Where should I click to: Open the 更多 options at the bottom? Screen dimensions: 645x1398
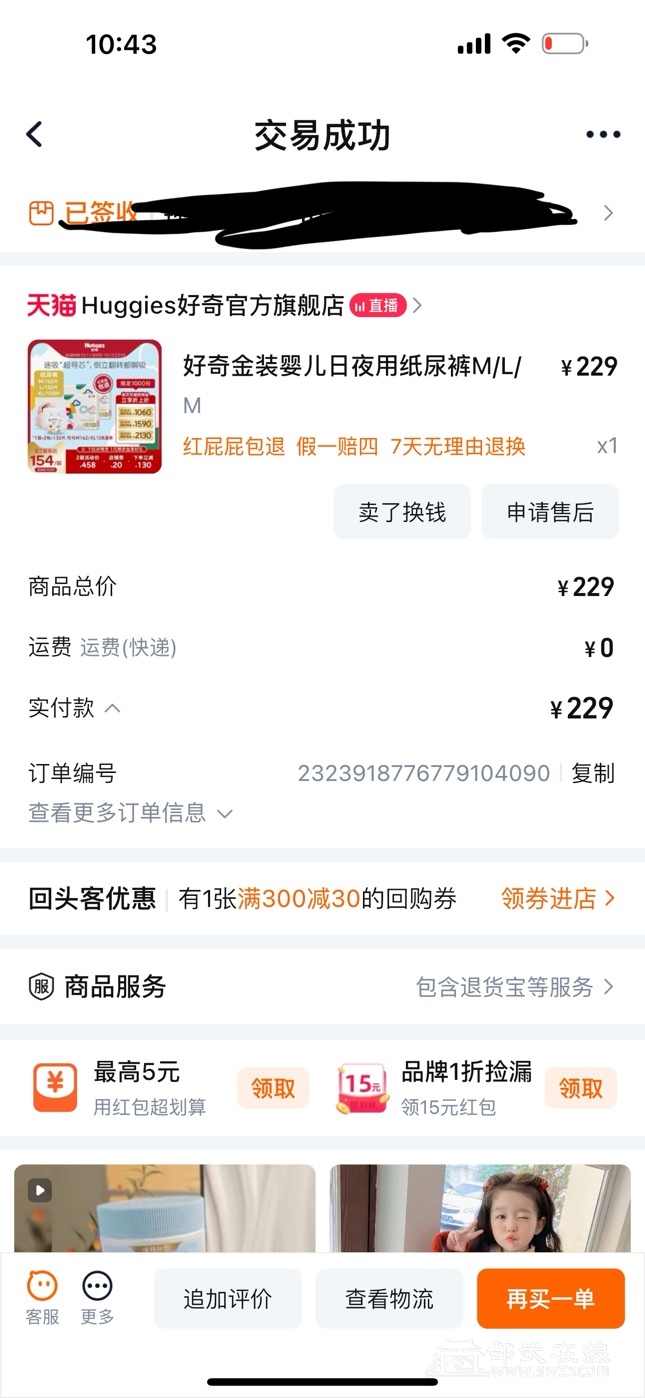tap(97, 1297)
